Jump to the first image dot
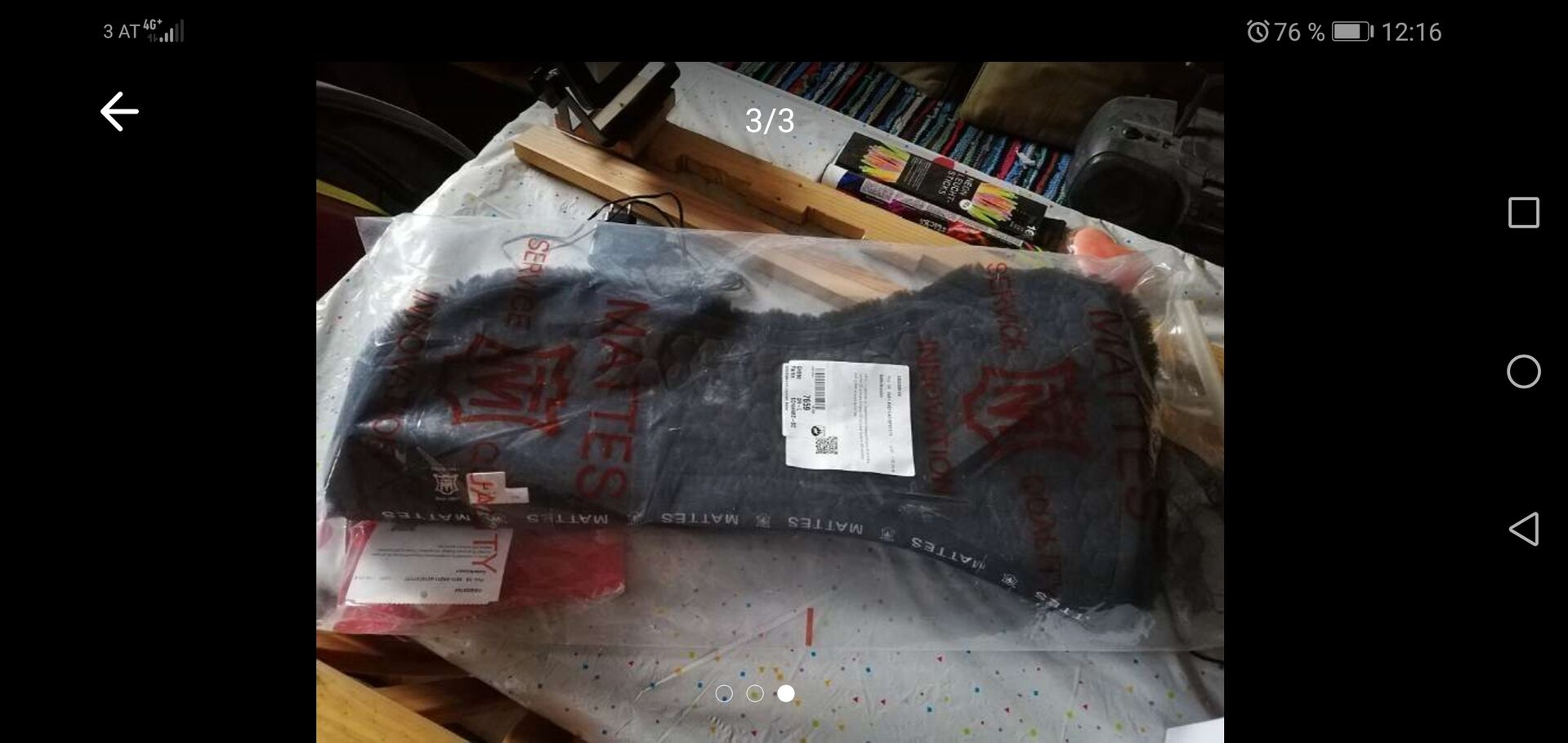 click(x=724, y=693)
